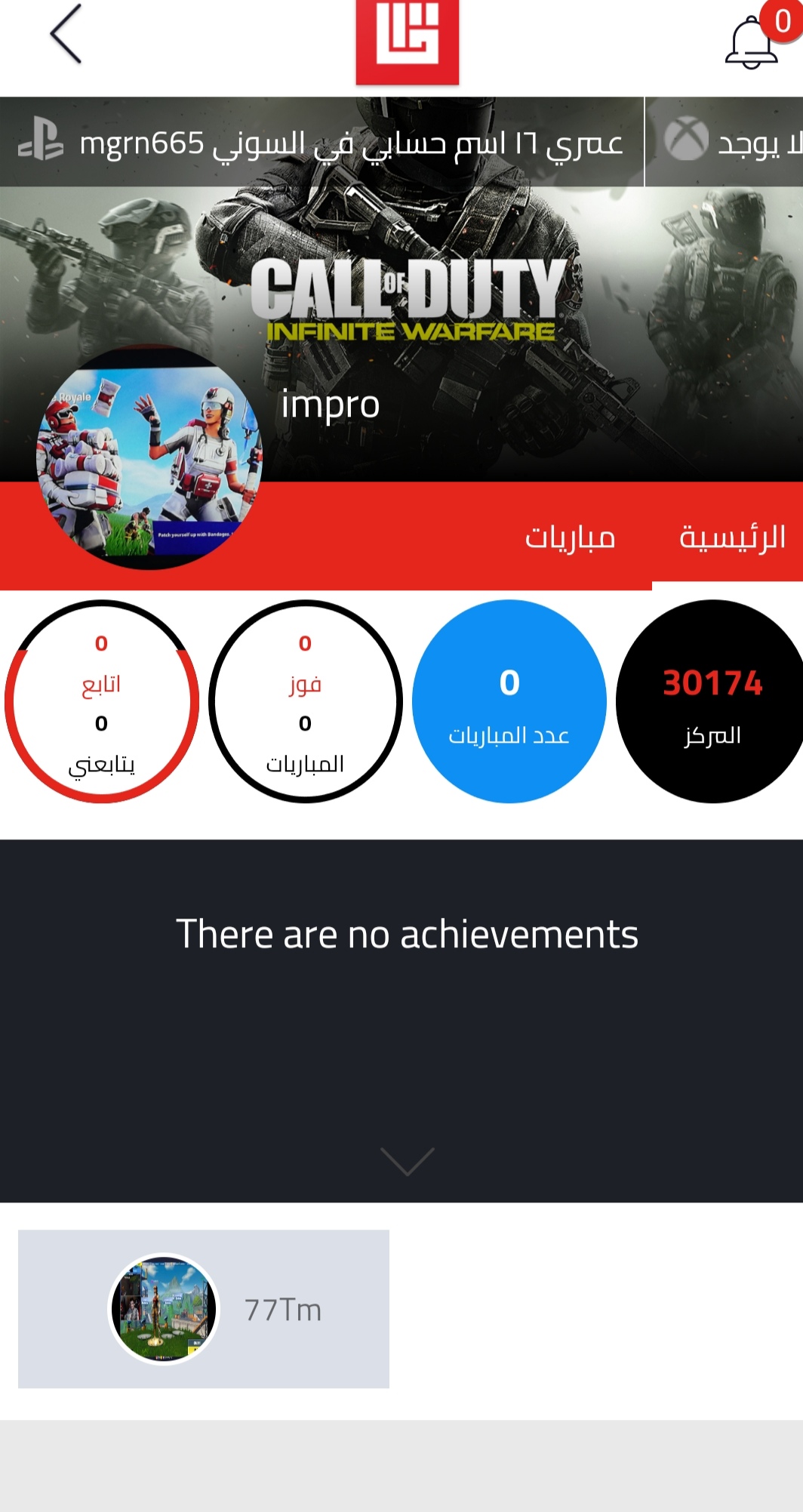Image resolution: width=803 pixels, height=1512 pixels.
Task: Switch to the مباريات tab
Action: pos(570,538)
